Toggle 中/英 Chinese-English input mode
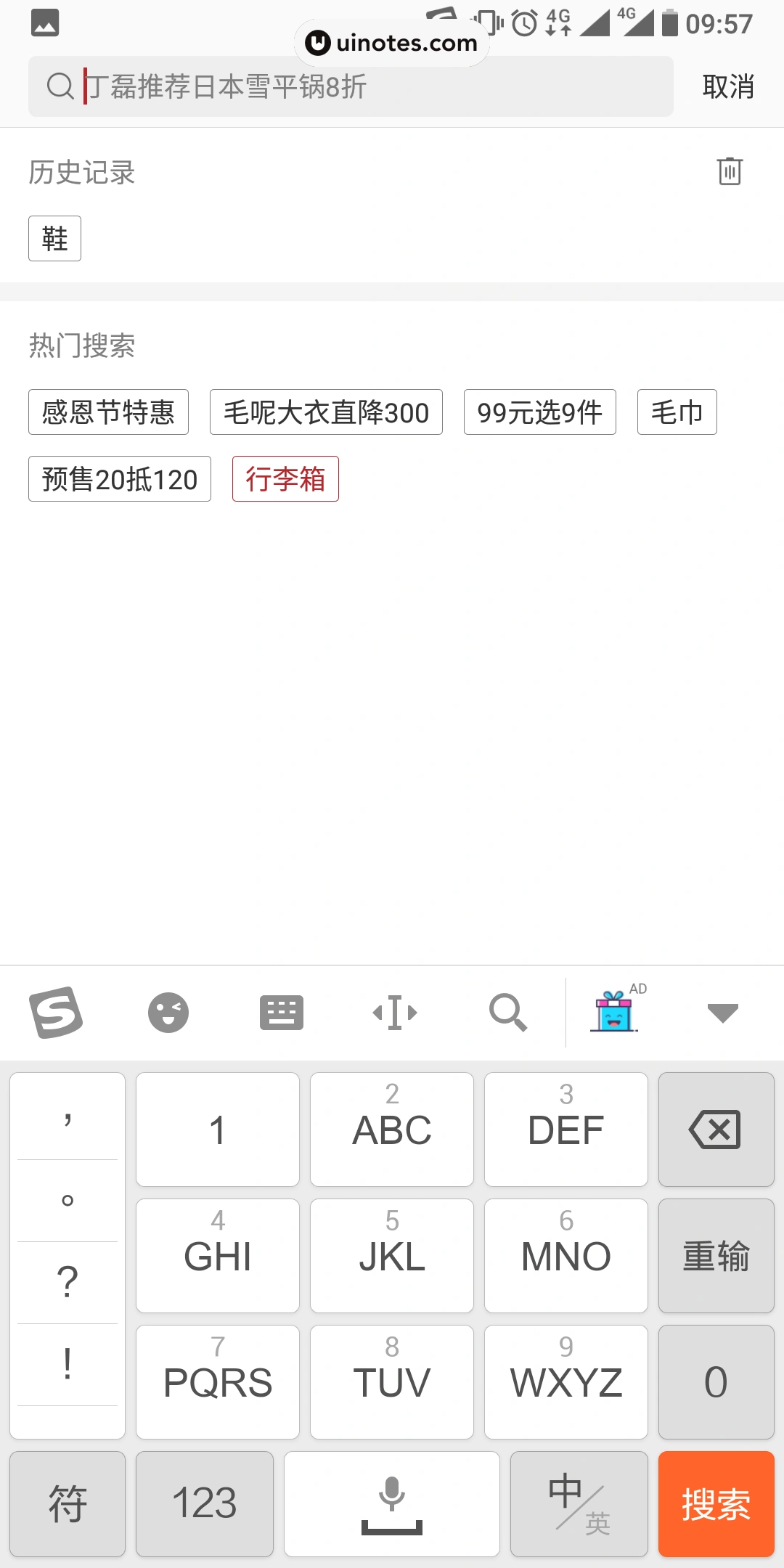Screen dimensions: 784x1568 click(577, 1504)
